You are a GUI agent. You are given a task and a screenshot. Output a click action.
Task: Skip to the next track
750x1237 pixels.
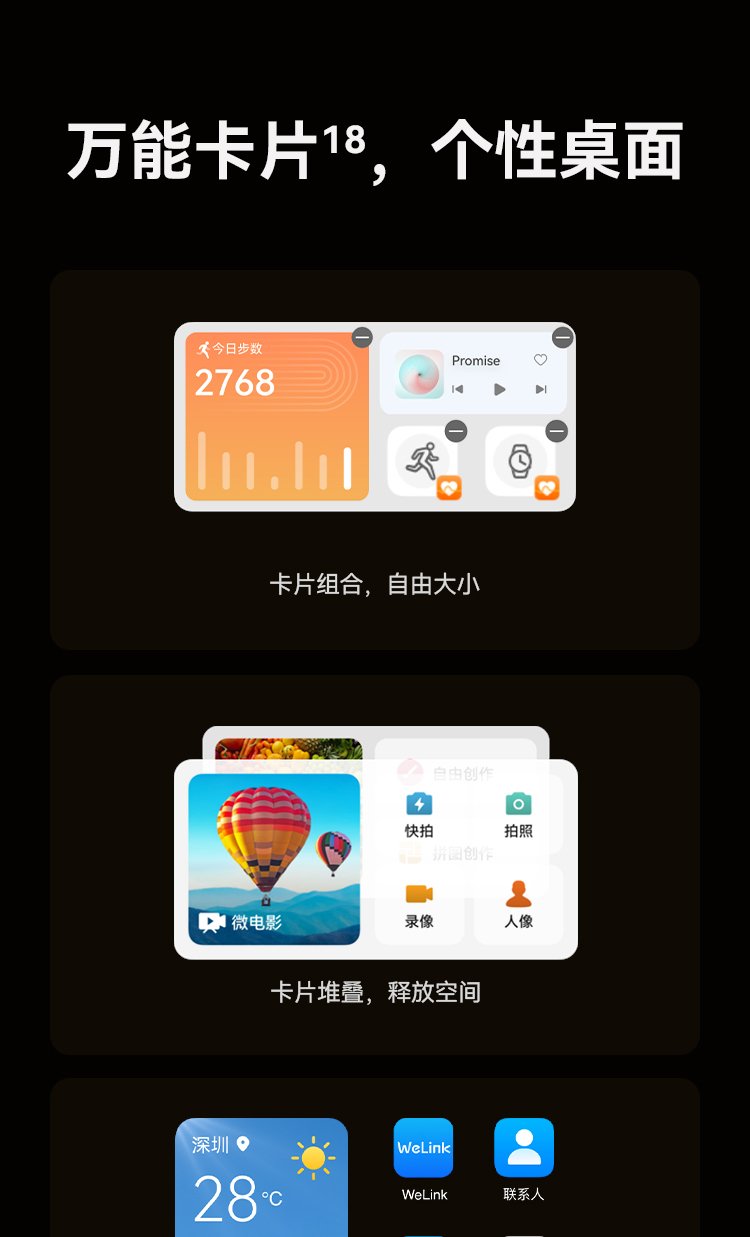tap(540, 389)
